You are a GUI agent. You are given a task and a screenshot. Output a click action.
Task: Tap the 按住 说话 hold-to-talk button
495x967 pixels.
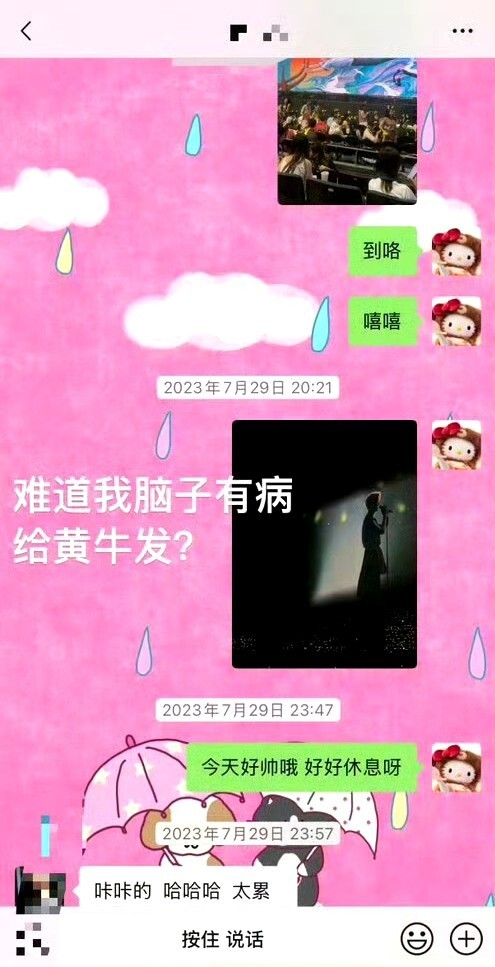[223, 939]
